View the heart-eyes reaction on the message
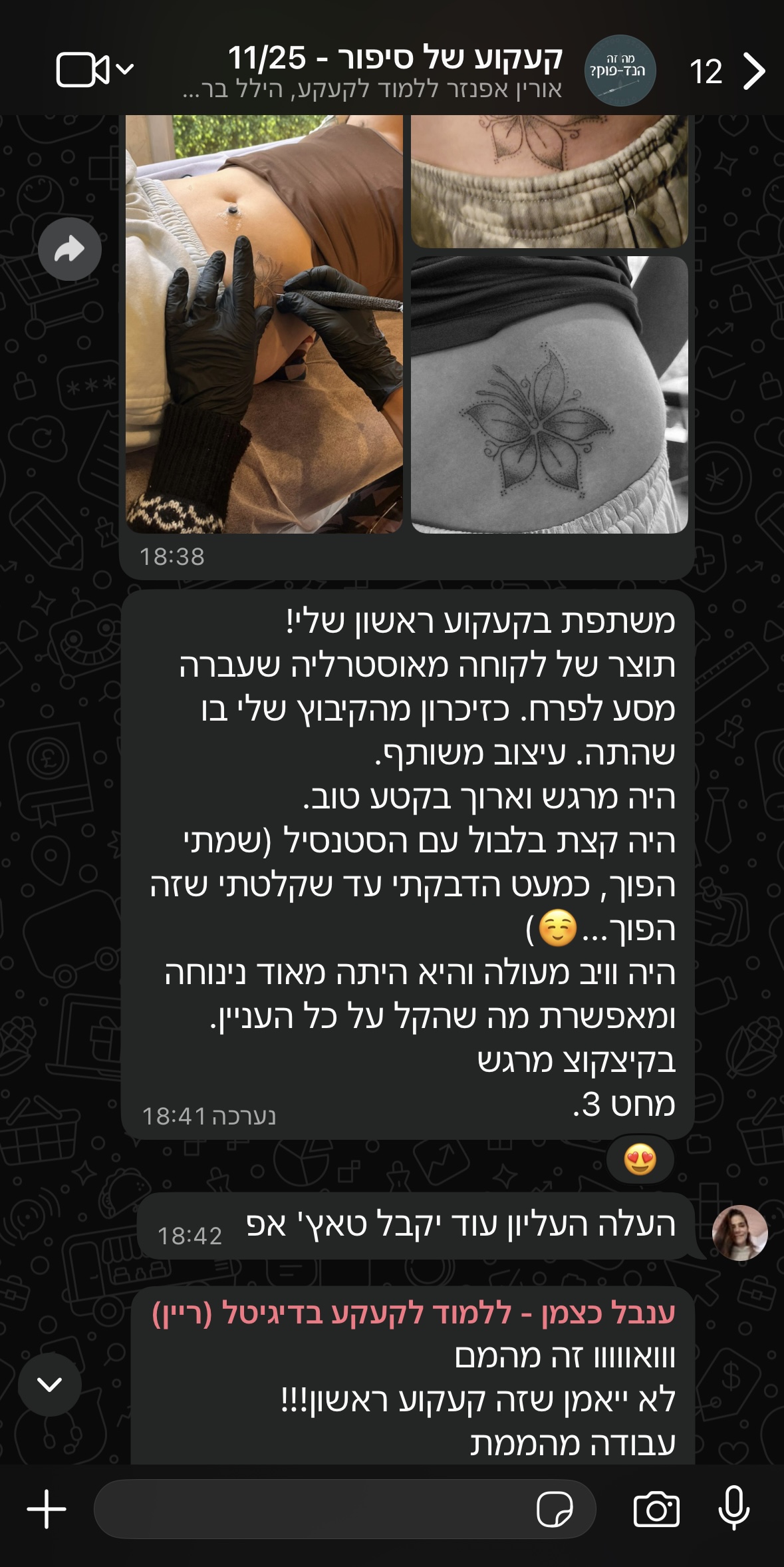The height and width of the screenshot is (1567, 784). click(x=640, y=1160)
